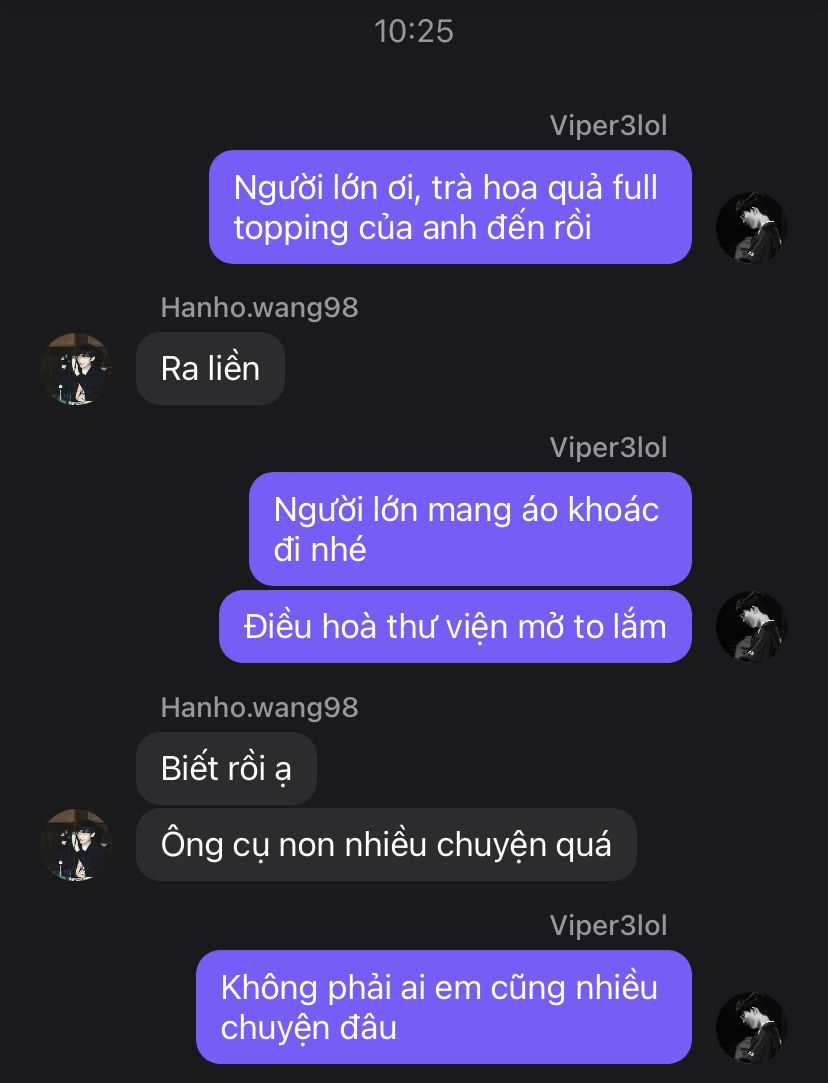Tap Viper3lol's avatar beside "Không phải ai" message

point(752,1027)
